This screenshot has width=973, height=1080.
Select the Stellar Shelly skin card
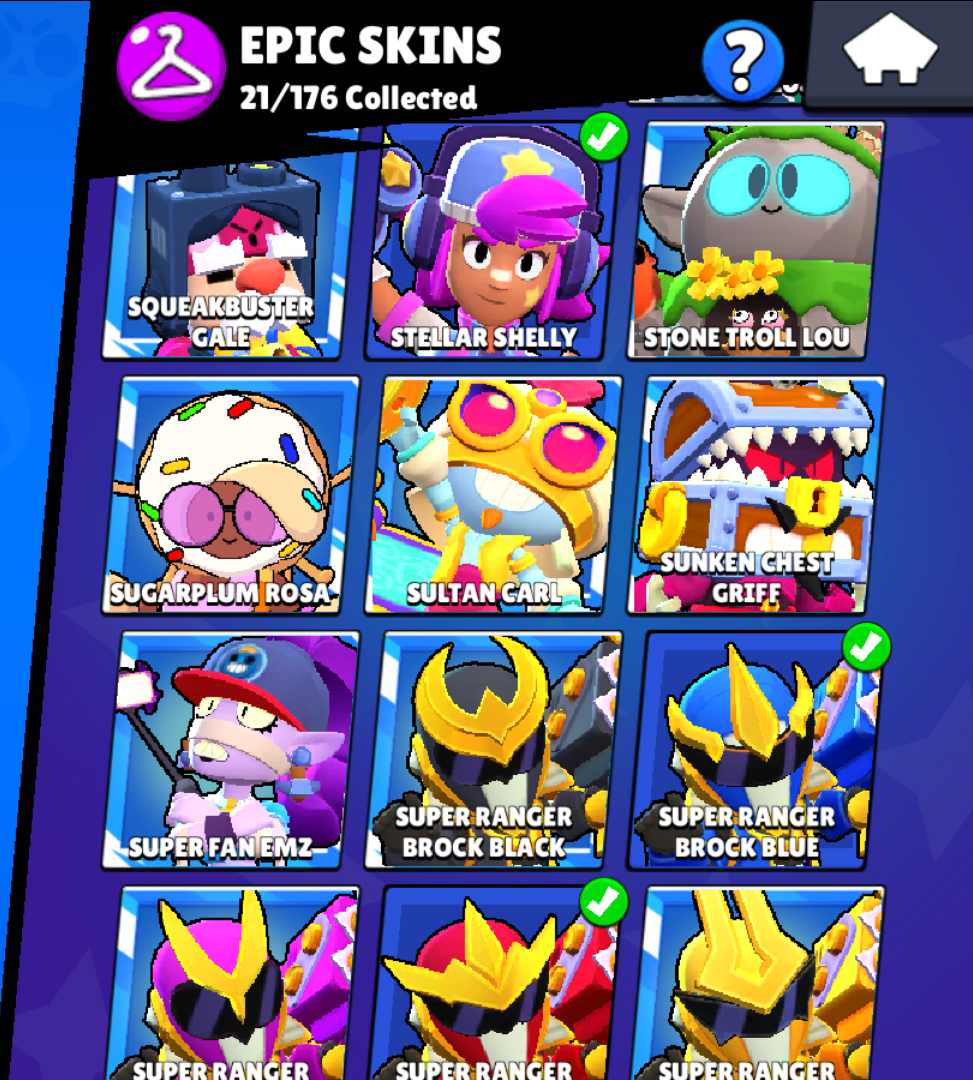[x=490, y=240]
